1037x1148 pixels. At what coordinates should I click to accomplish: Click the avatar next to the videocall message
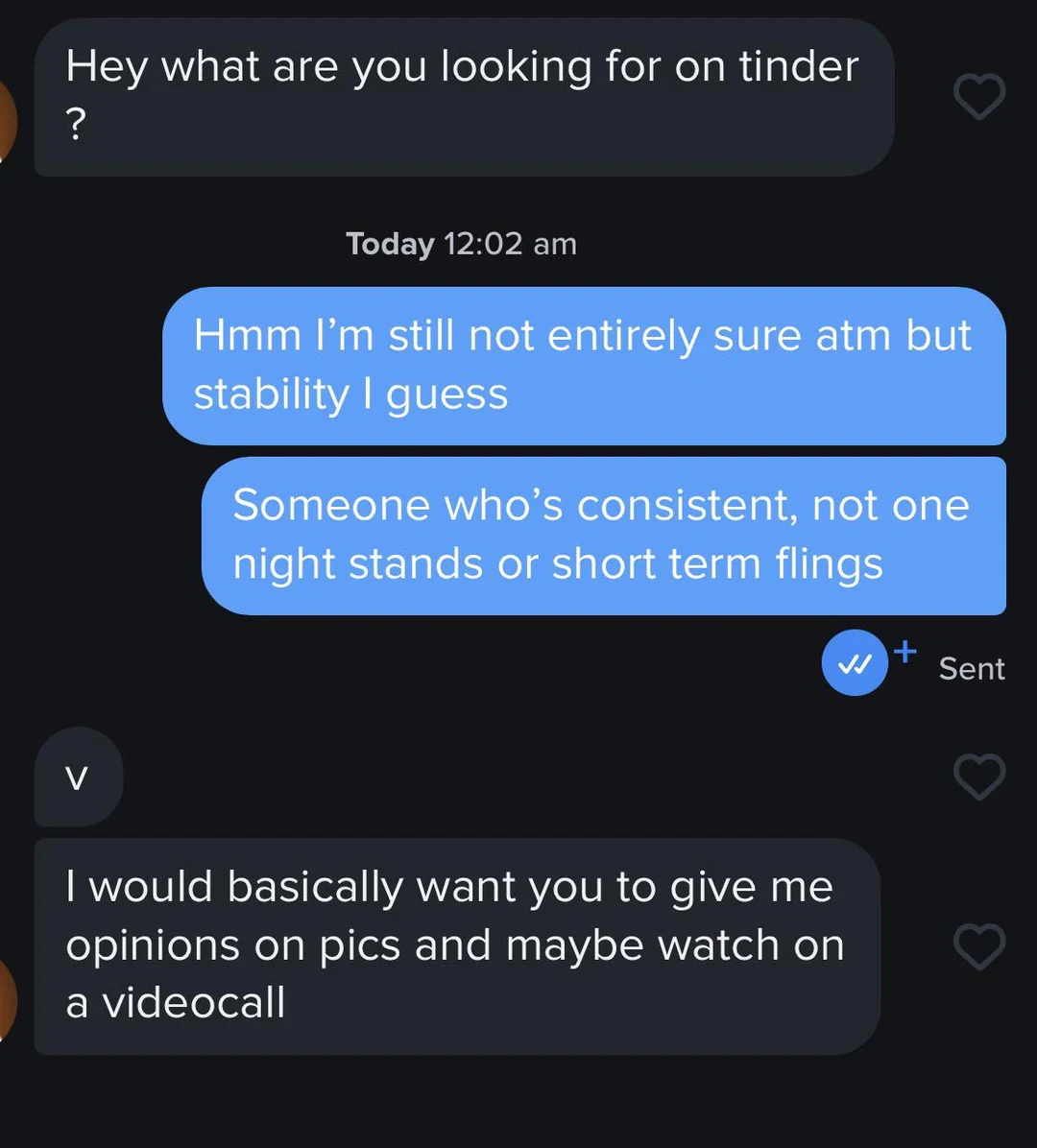(8, 1000)
